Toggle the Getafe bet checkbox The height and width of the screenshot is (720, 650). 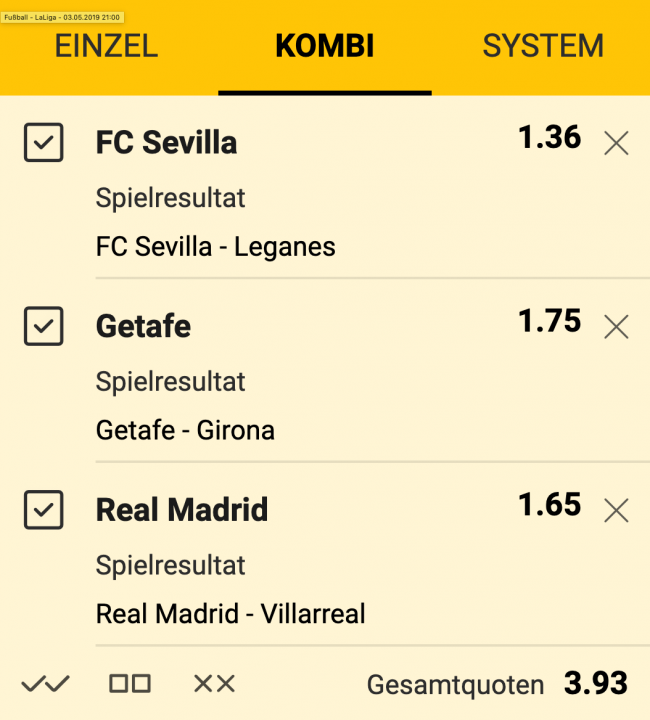tap(43, 326)
